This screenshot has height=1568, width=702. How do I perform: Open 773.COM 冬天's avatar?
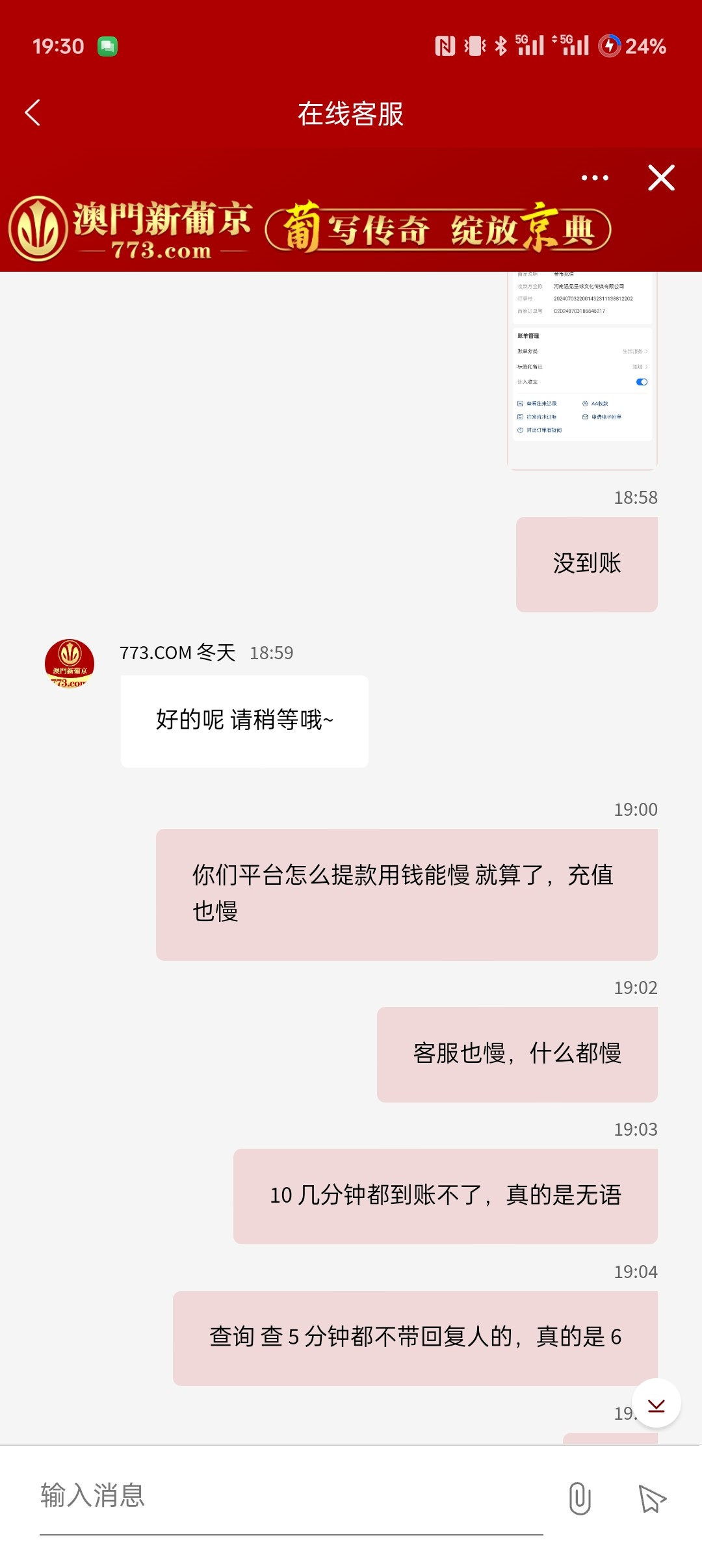71,663
